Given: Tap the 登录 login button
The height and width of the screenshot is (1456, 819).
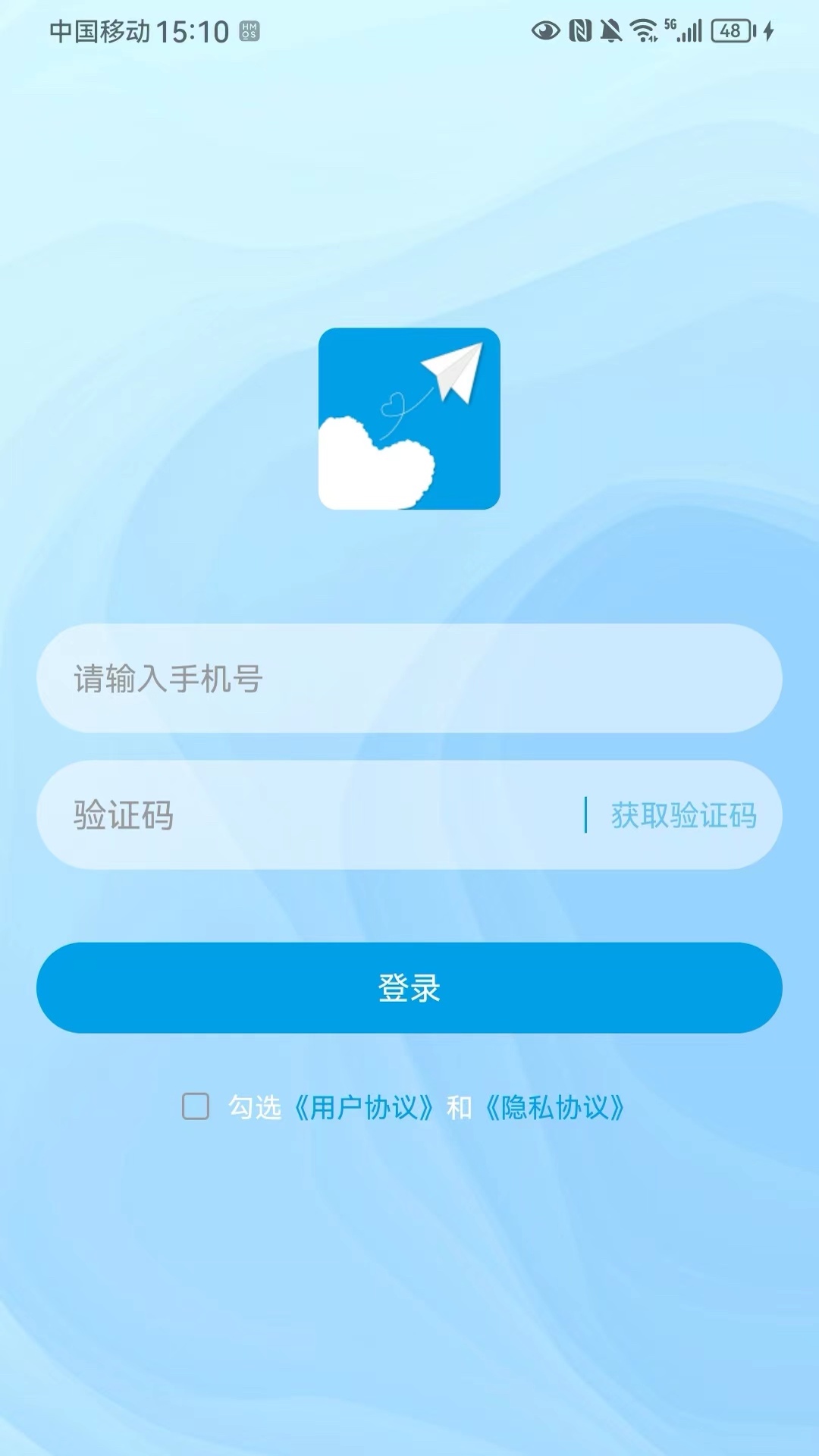Looking at the screenshot, I should [409, 987].
